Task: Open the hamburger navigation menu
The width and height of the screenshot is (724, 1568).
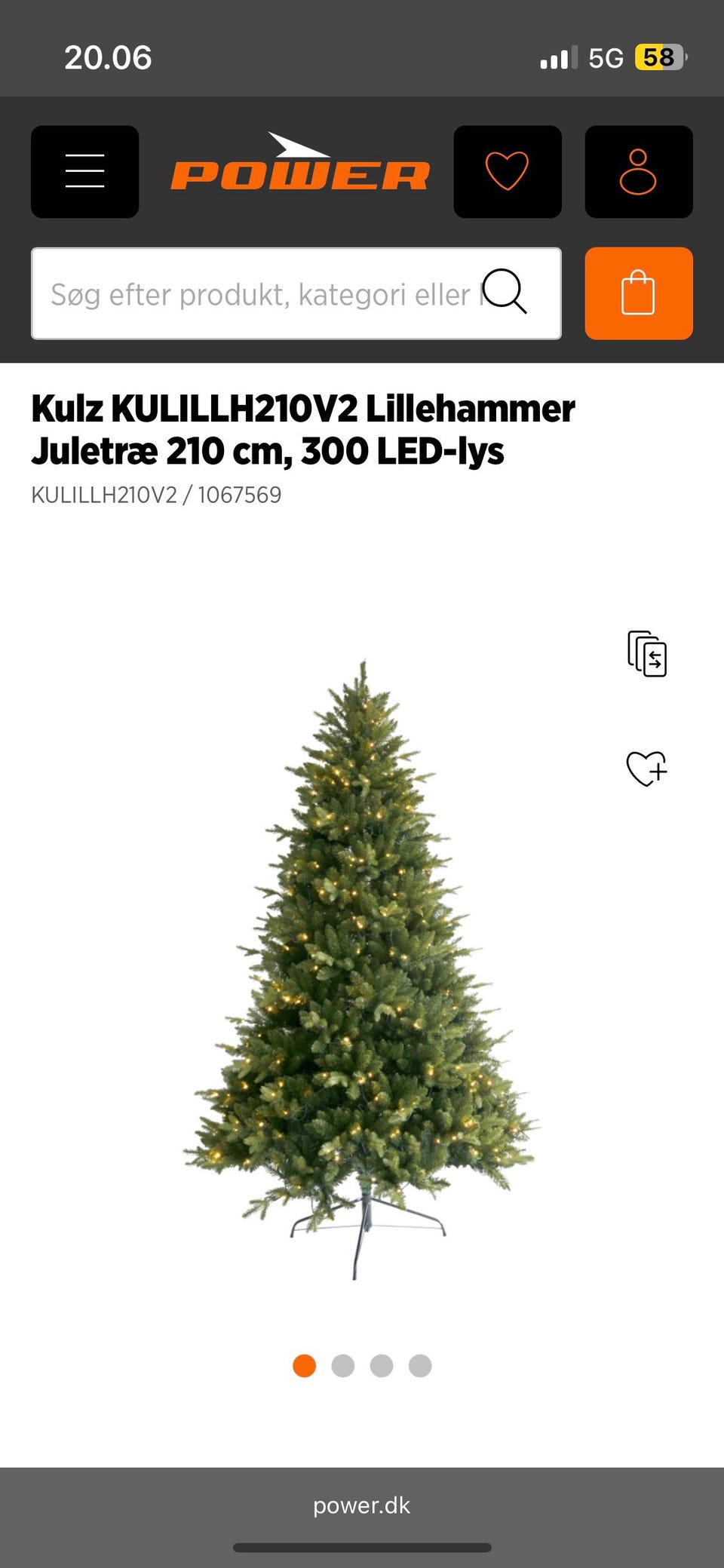Action: click(x=84, y=171)
